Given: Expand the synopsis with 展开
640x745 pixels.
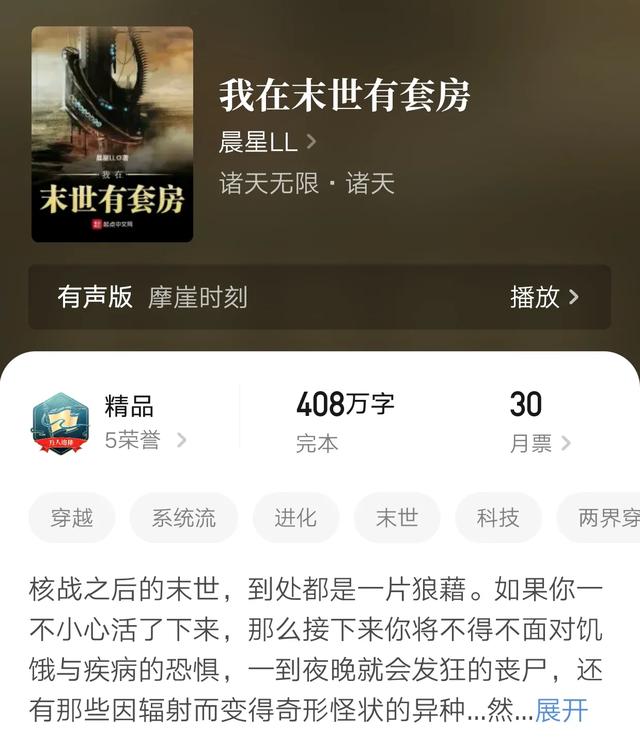Looking at the screenshot, I should [561, 710].
